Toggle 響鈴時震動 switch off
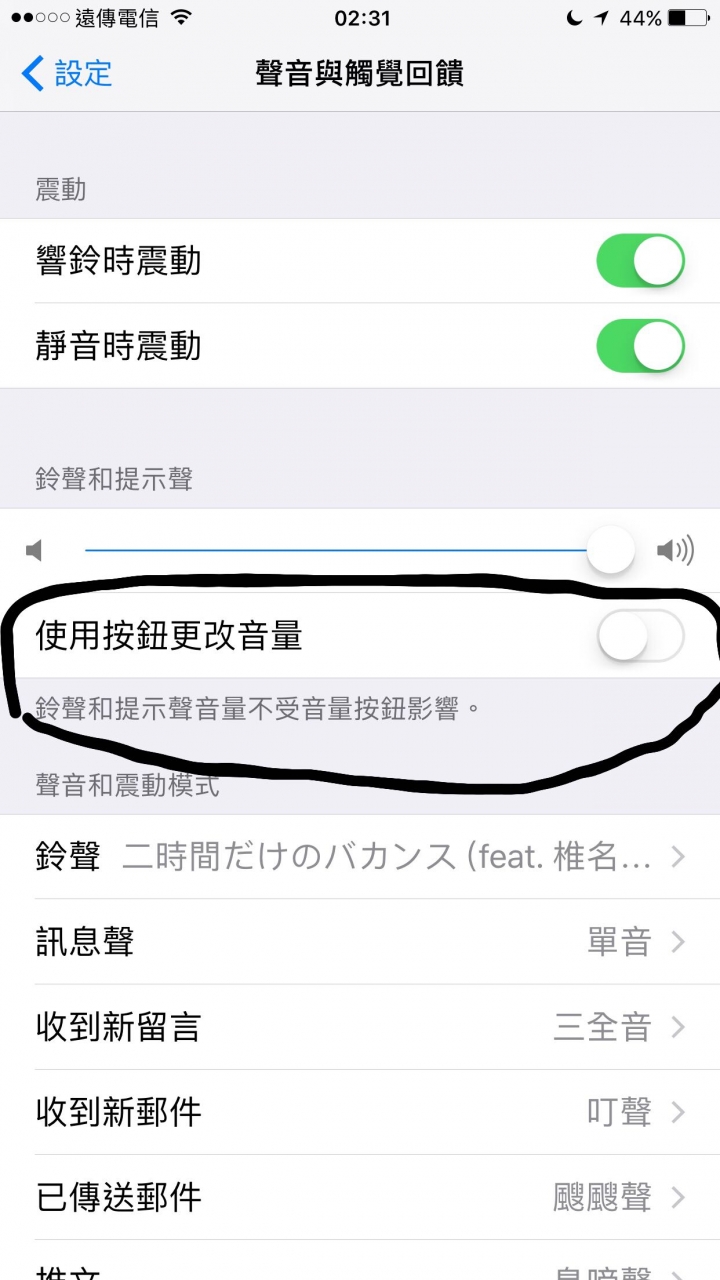The image size is (720, 1280). tap(640, 261)
